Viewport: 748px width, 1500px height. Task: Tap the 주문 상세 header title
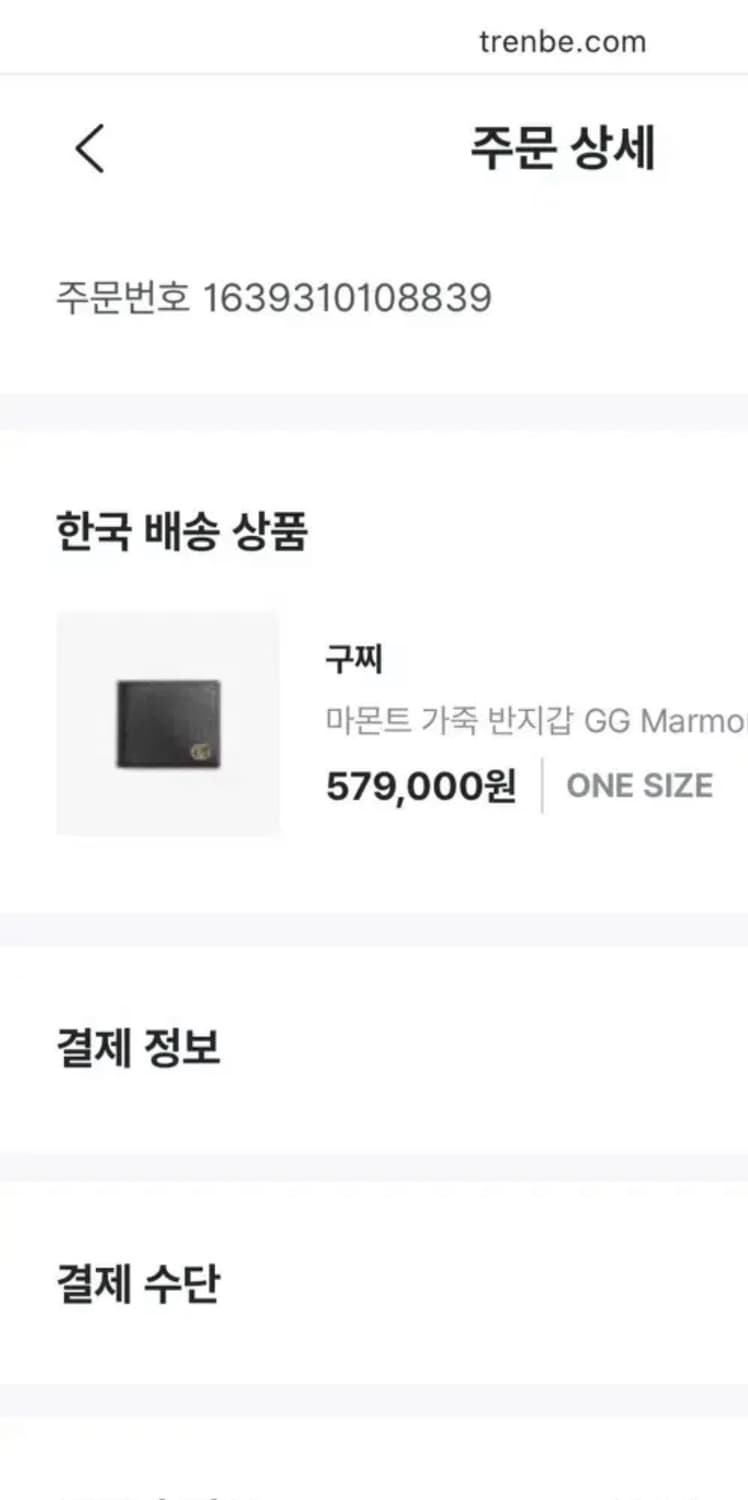coord(563,150)
